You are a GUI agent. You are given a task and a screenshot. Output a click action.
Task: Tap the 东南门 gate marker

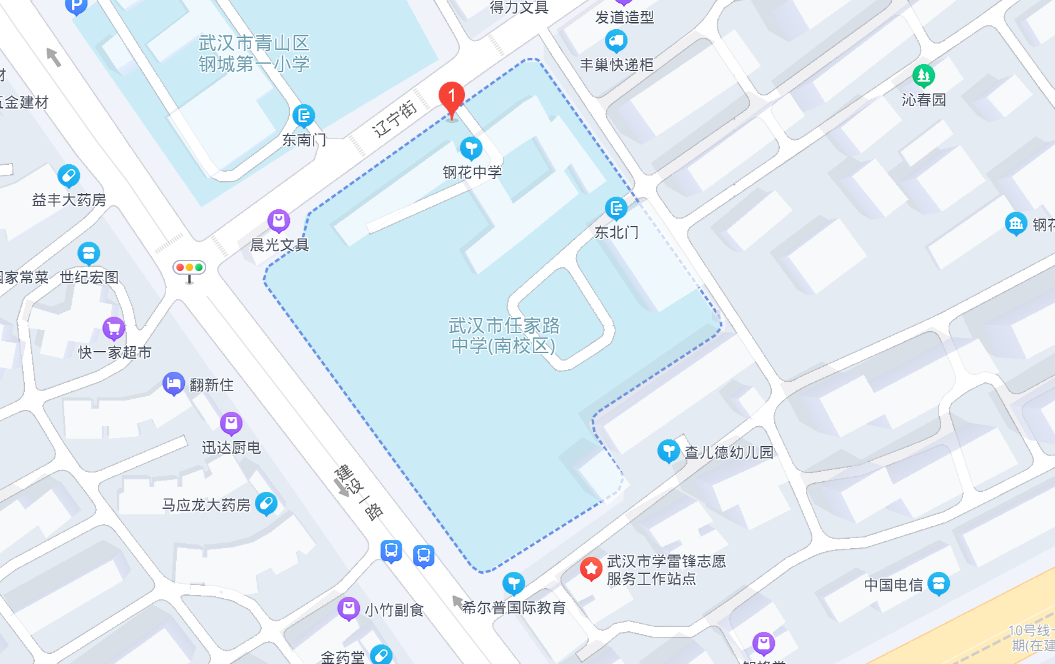pos(304,116)
